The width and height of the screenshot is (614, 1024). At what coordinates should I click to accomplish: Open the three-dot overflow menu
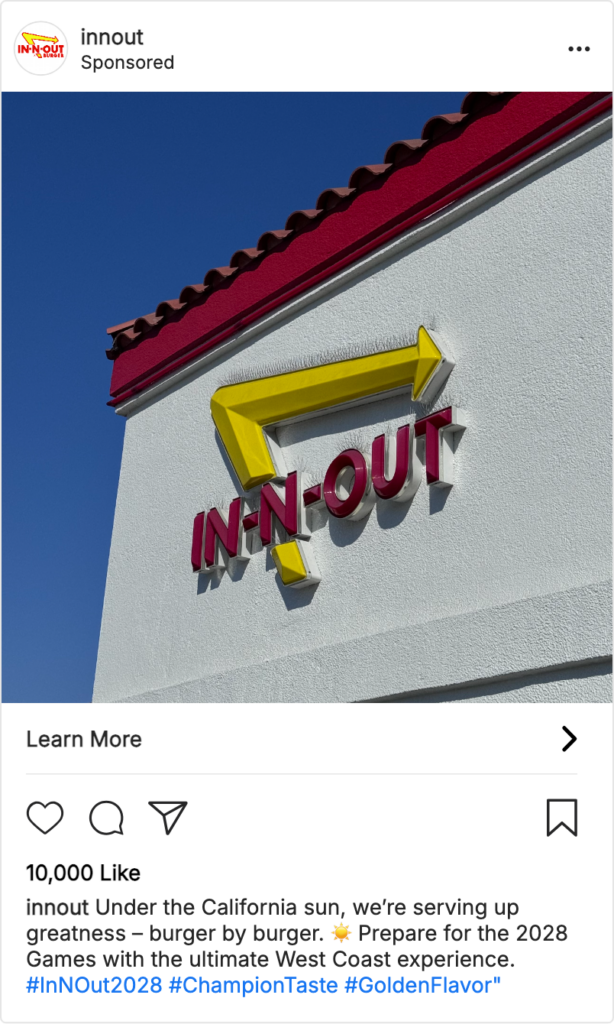tap(578, 49)
